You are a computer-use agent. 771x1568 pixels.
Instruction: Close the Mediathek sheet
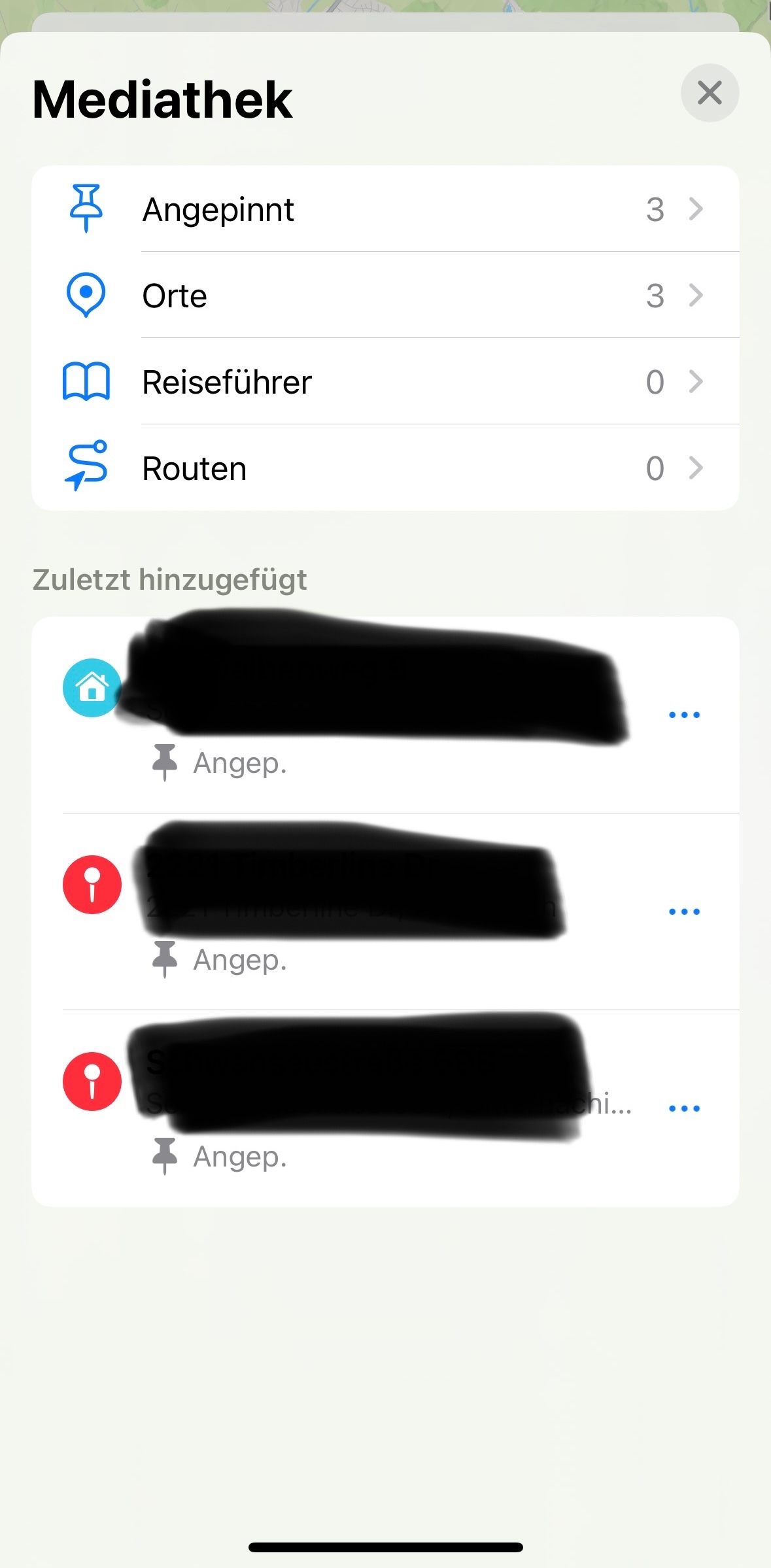point(710,93)
